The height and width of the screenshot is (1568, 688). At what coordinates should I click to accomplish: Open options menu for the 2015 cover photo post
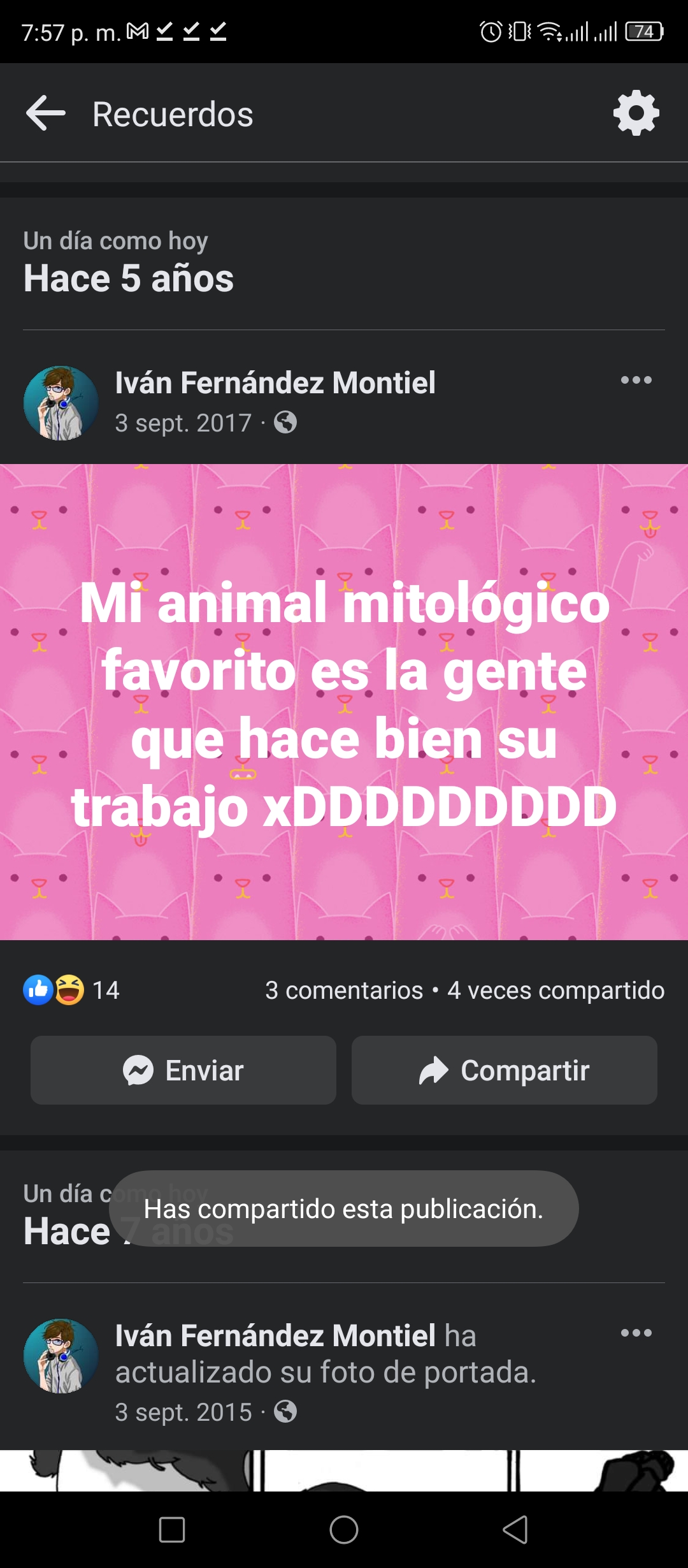point(636,1333)
